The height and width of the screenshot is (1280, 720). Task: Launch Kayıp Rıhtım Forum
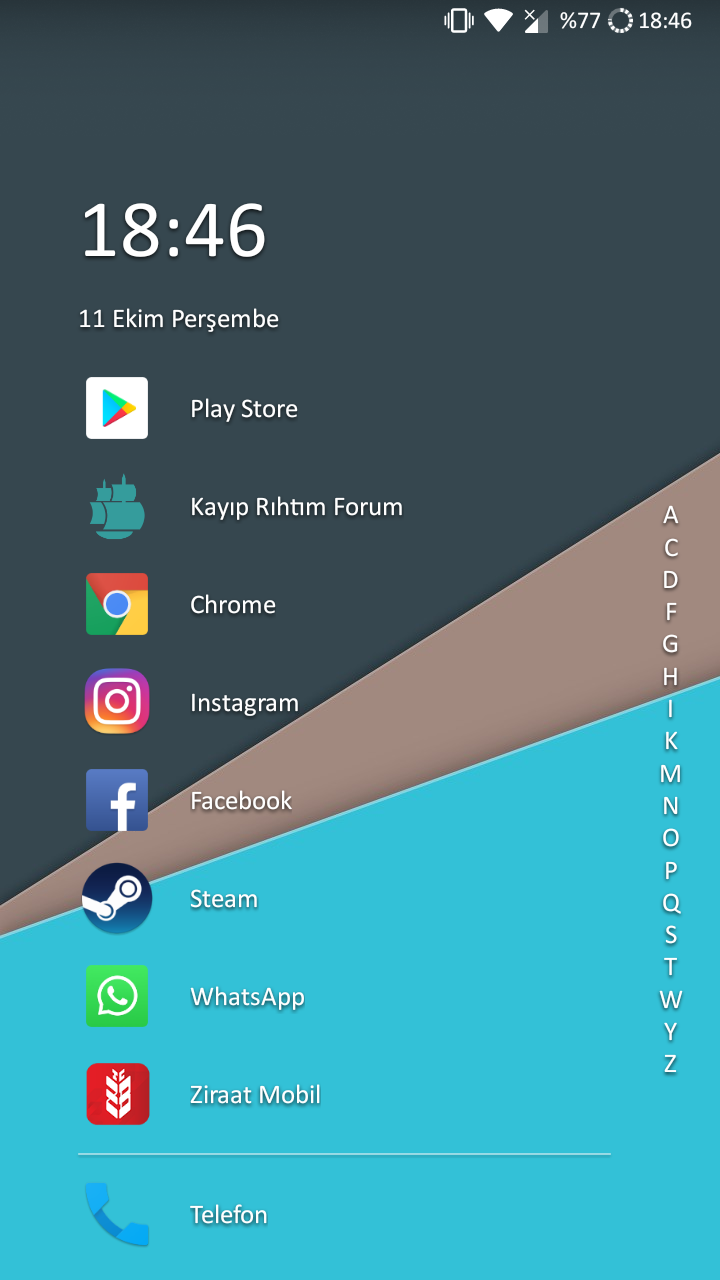[117, 506]
